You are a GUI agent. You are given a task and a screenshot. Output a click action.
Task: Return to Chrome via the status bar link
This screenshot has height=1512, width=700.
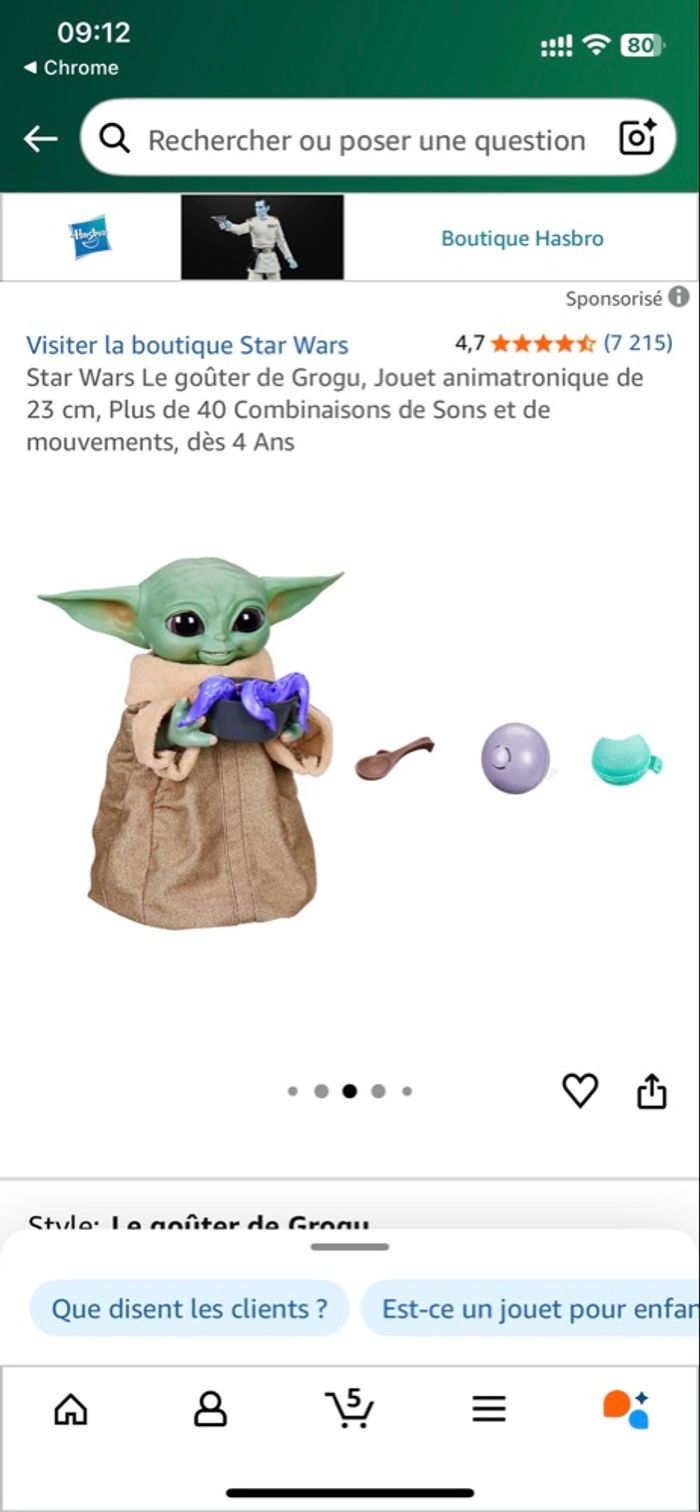pos(71,68)
